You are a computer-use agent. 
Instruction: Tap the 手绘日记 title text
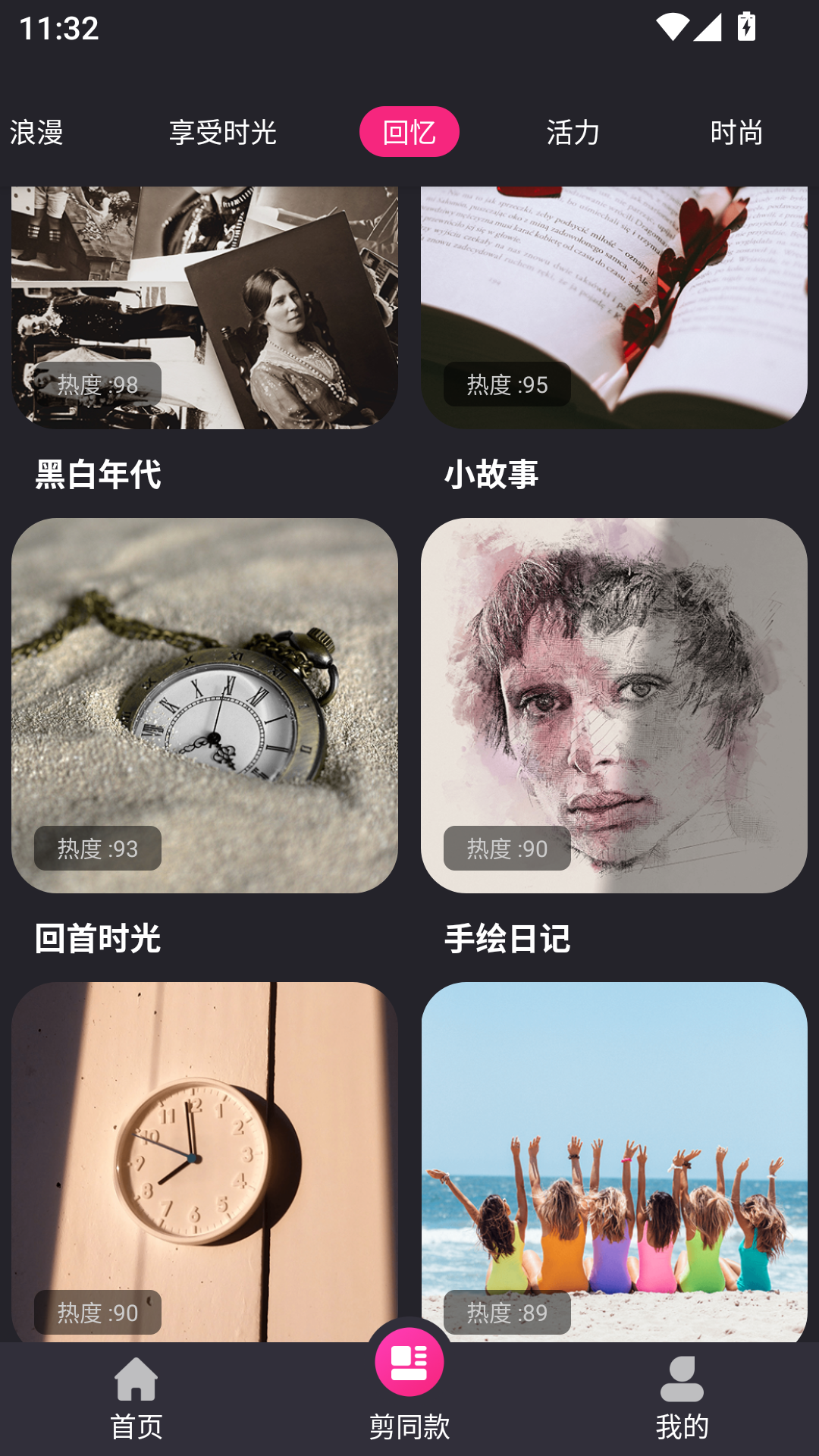[510, 940]
